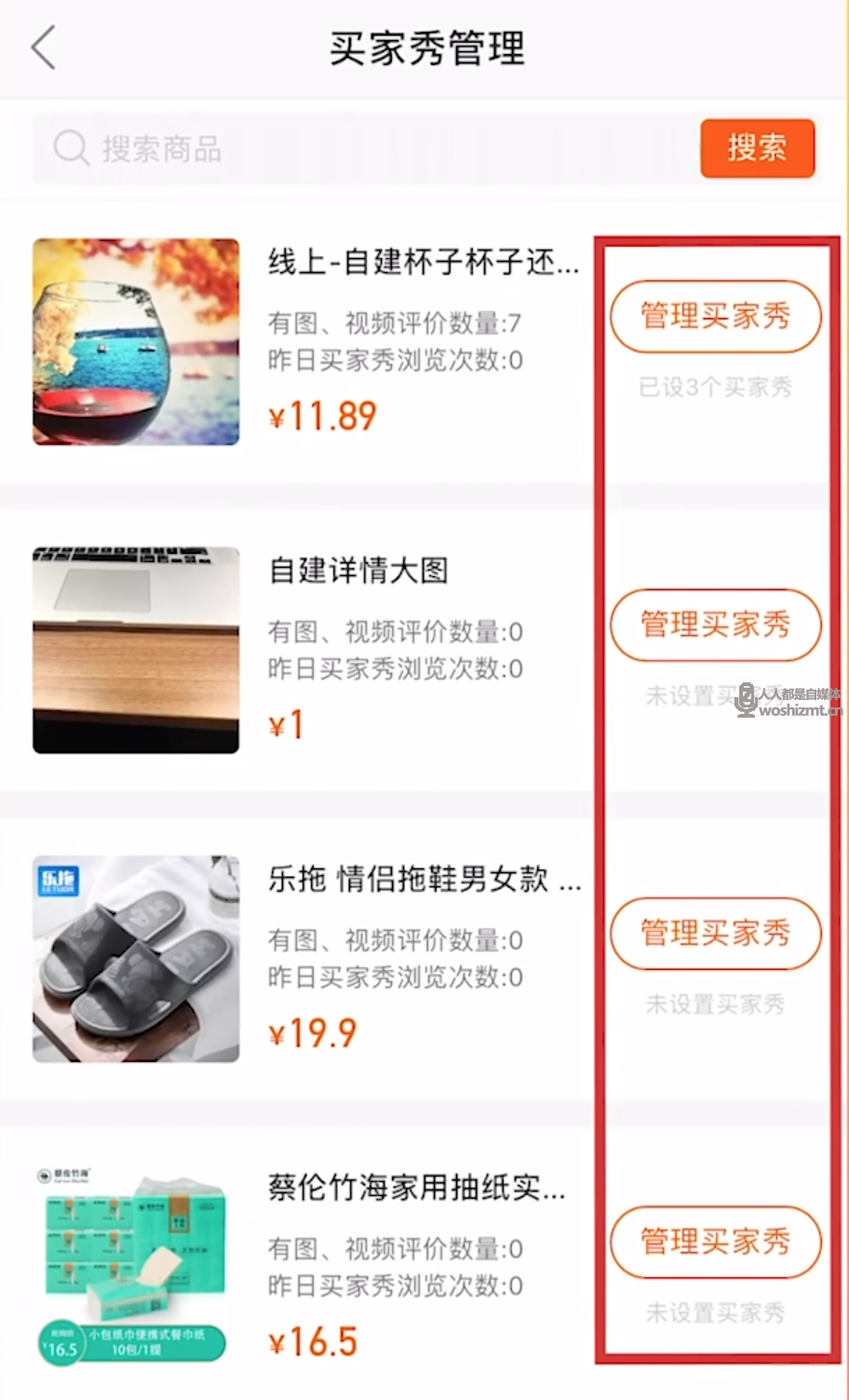Manage 买家秀 for 蔡伦竹海 tissue item
The width and height of the screenshot is (849, 1400).
715,1241
